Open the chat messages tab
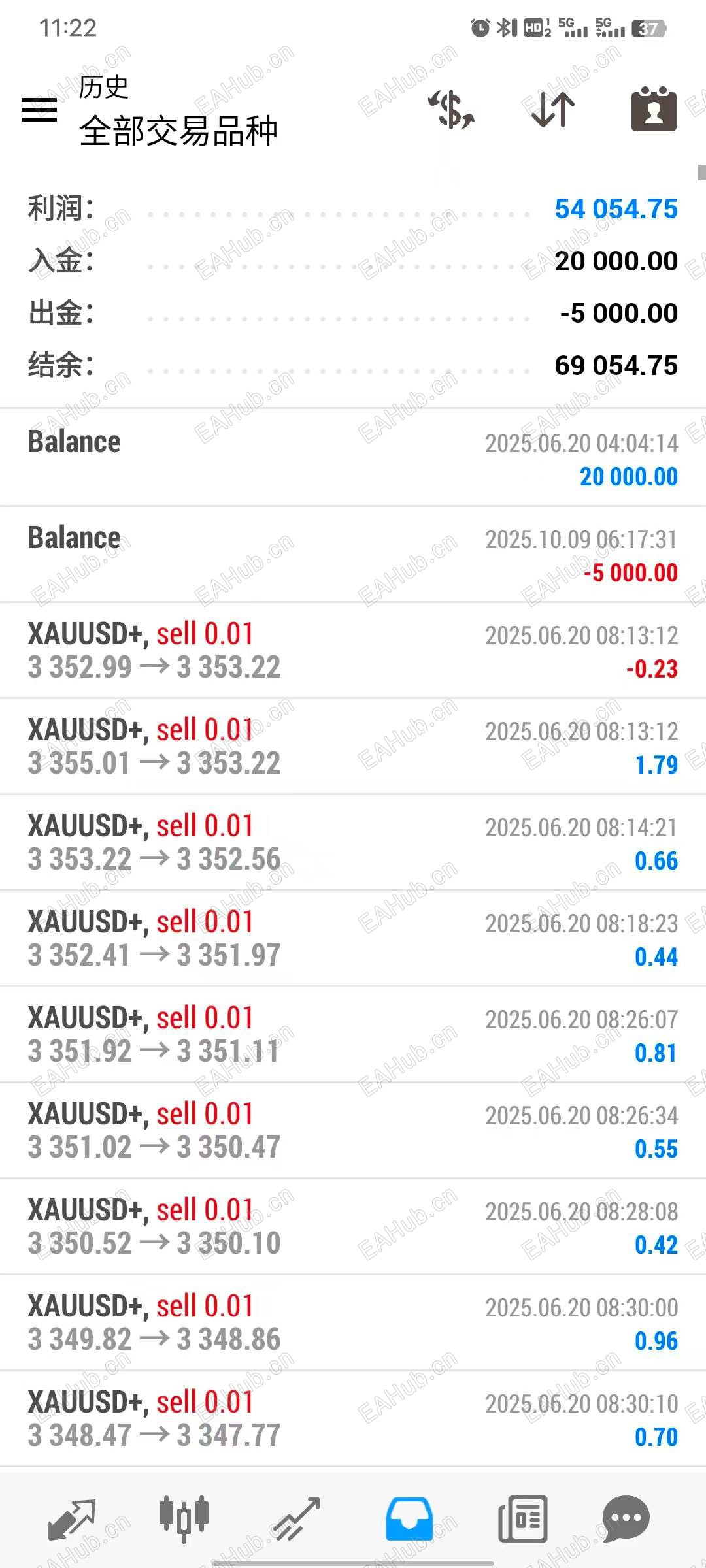The width and height of the screenshot is (706, 1568). pyautogui.click(x=626, y=1518)
